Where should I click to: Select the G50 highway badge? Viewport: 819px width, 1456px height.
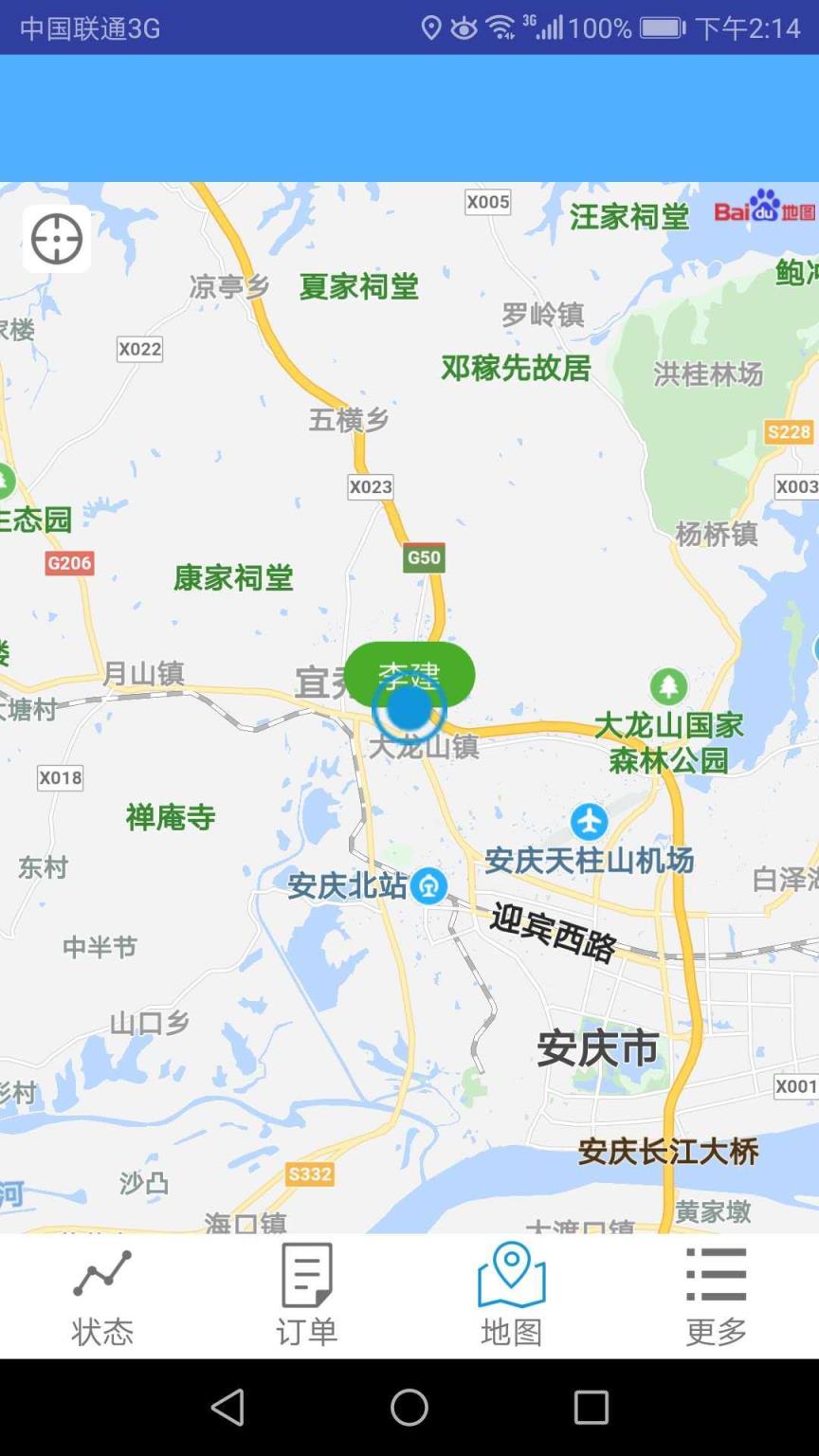pos(424,558)
